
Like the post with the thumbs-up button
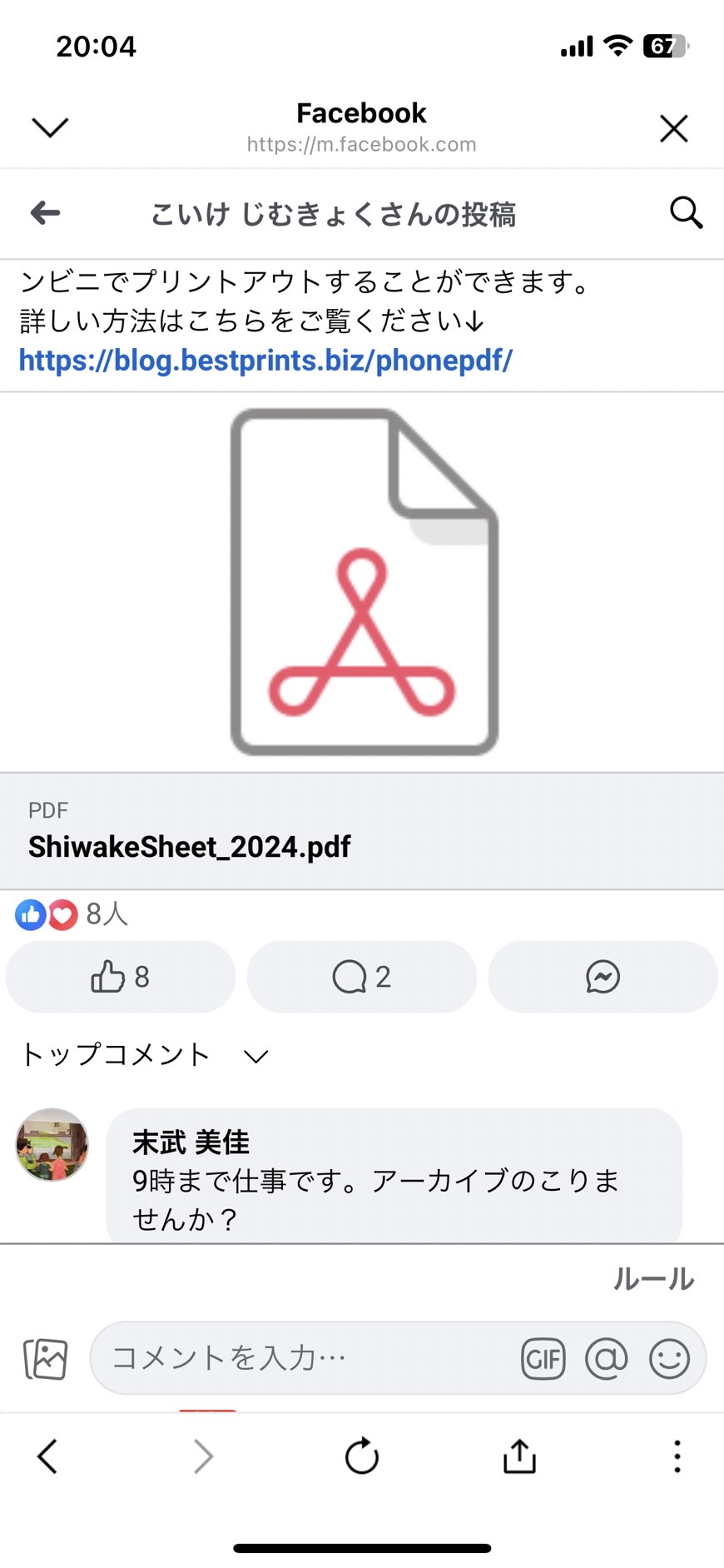click(121, 977)
